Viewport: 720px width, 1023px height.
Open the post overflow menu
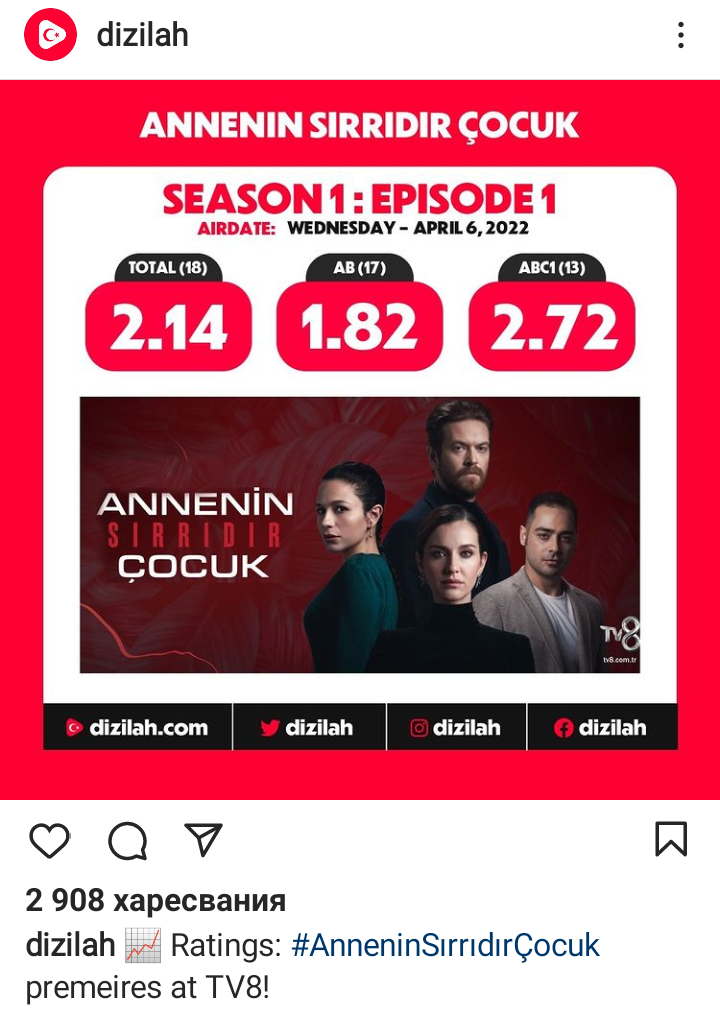(680, 35)
